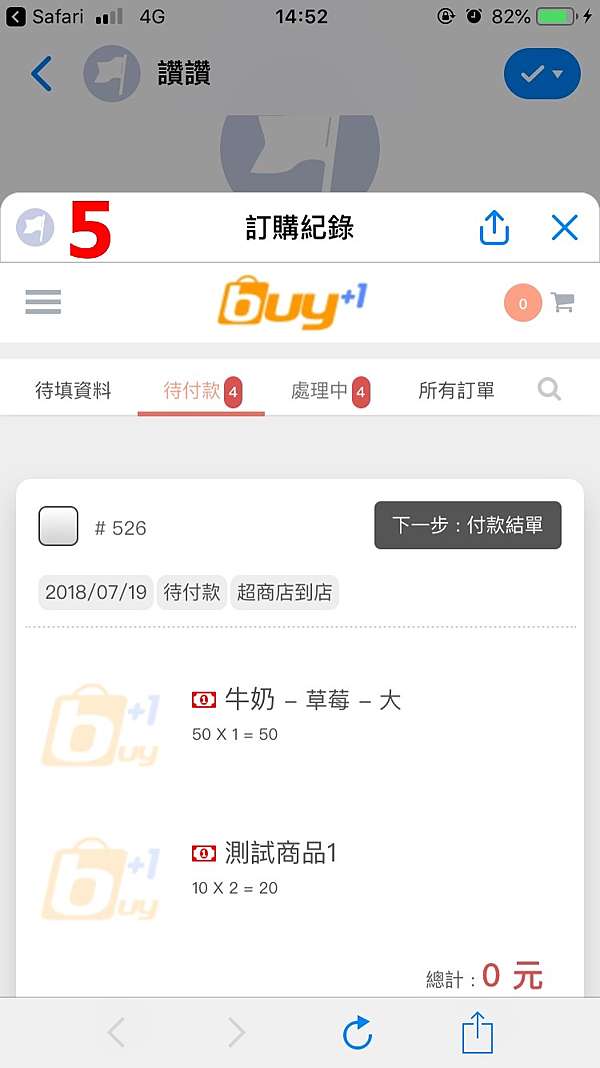Search orders with the magnifier icon
This screenshot has height=1068, width=600.
pos(549,390)
